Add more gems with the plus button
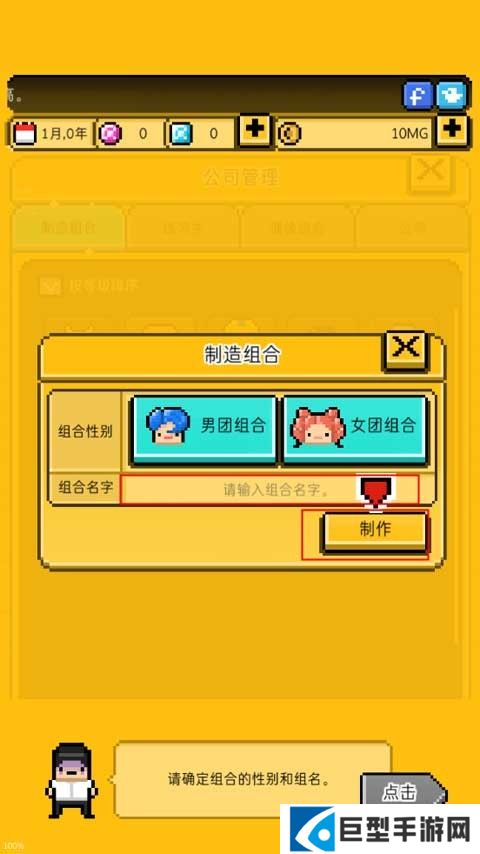The height and width of the screenshot is (854, 480). [254, 131]
